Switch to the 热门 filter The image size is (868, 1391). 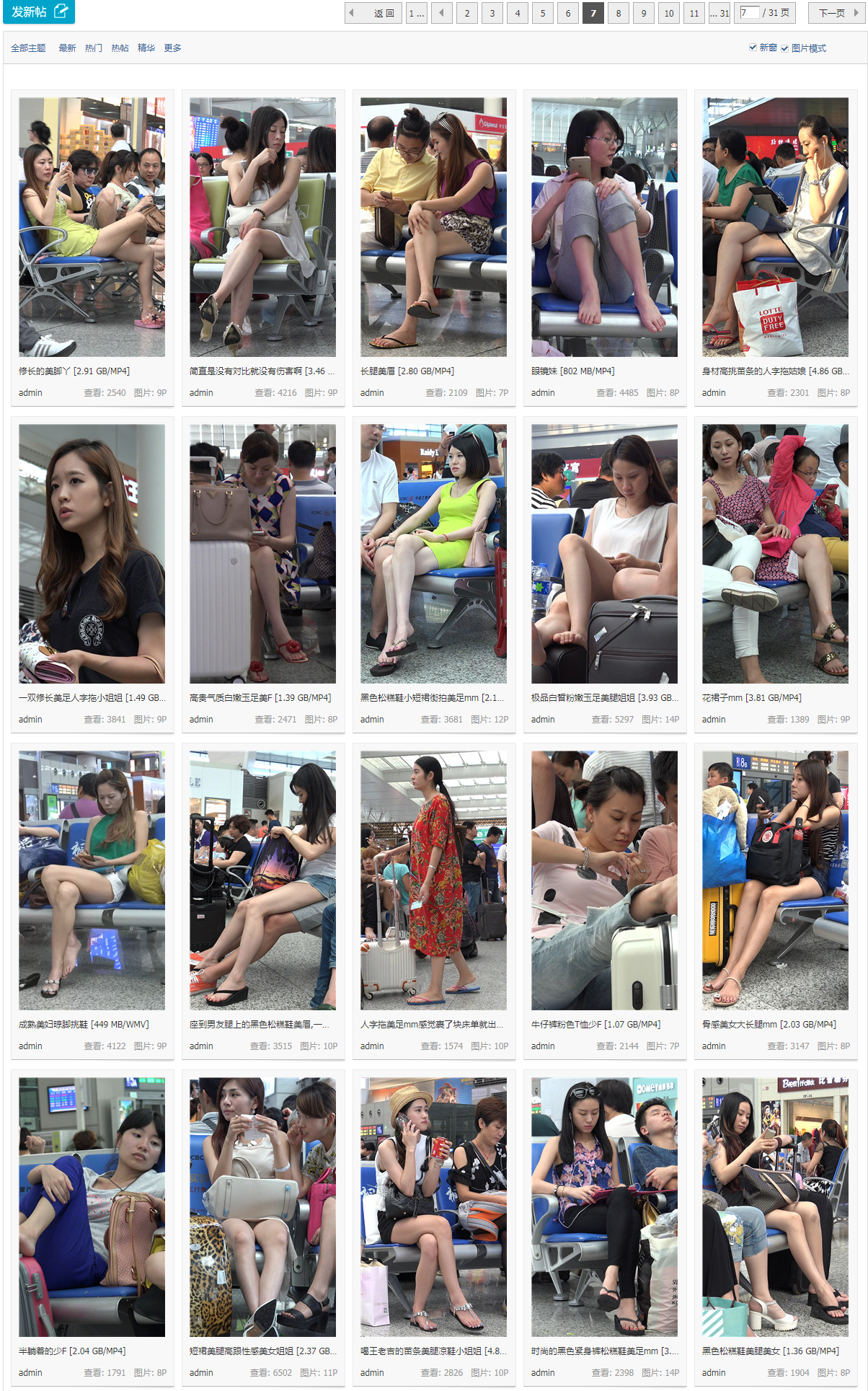coord(93,48)
